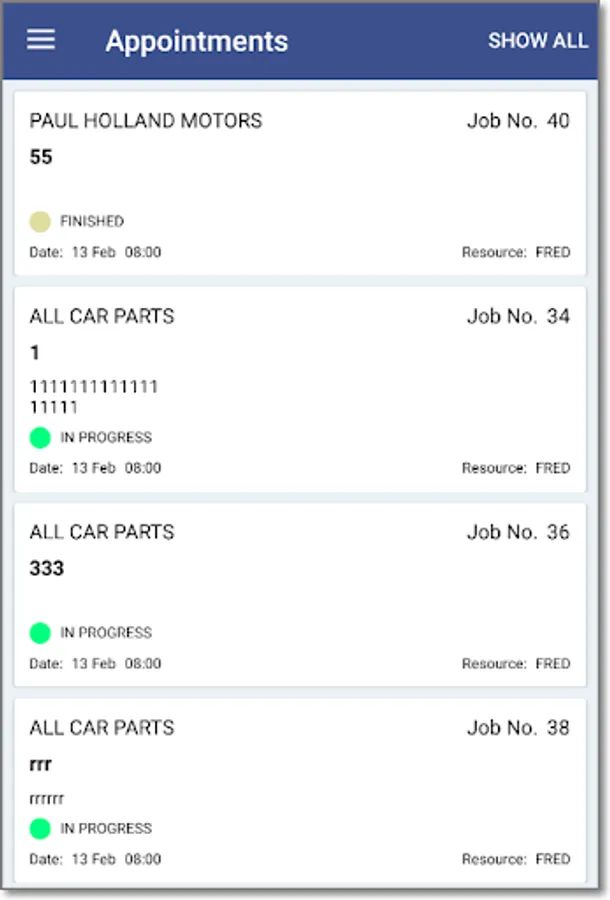Open the appointment for Job No. 34

tap(299, 390)
